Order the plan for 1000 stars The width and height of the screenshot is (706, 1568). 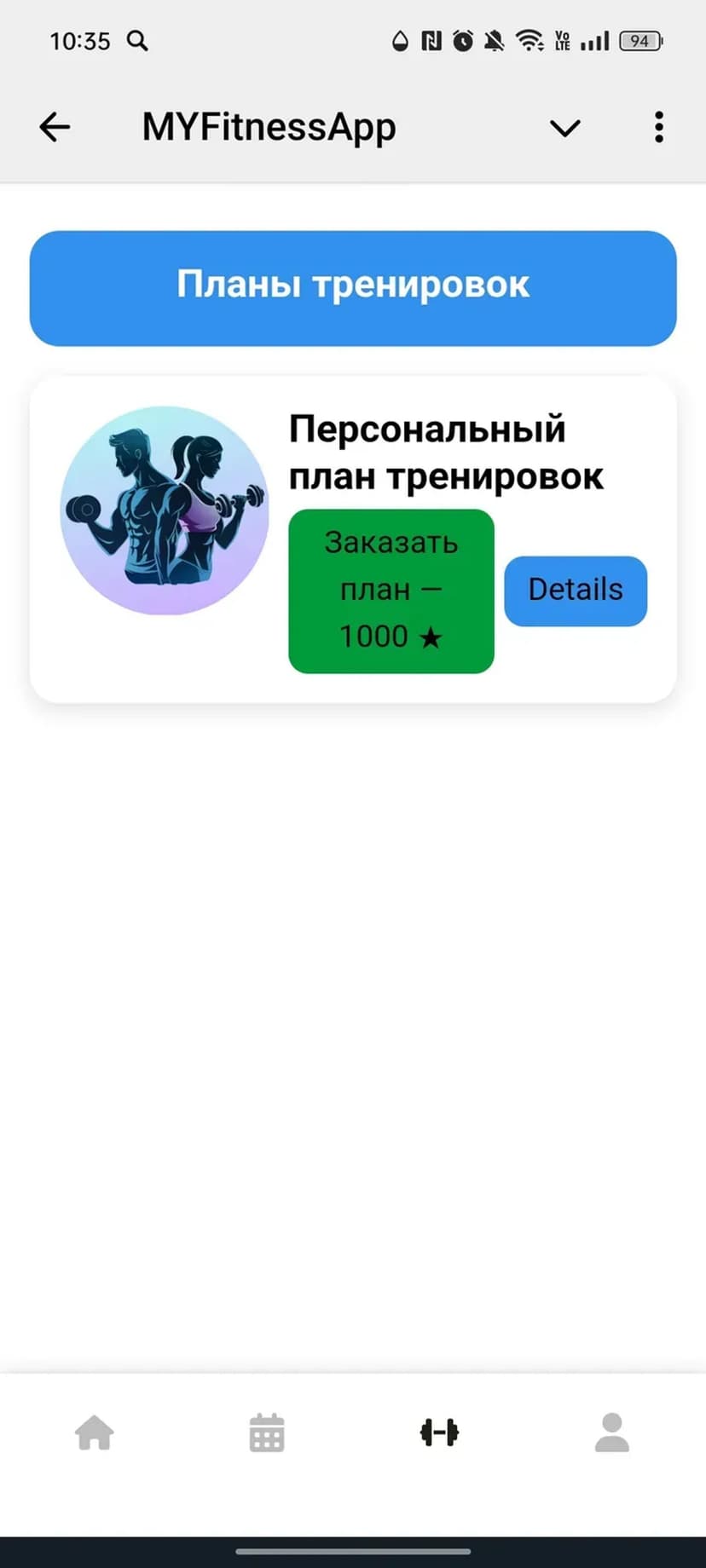coord(391,591)
